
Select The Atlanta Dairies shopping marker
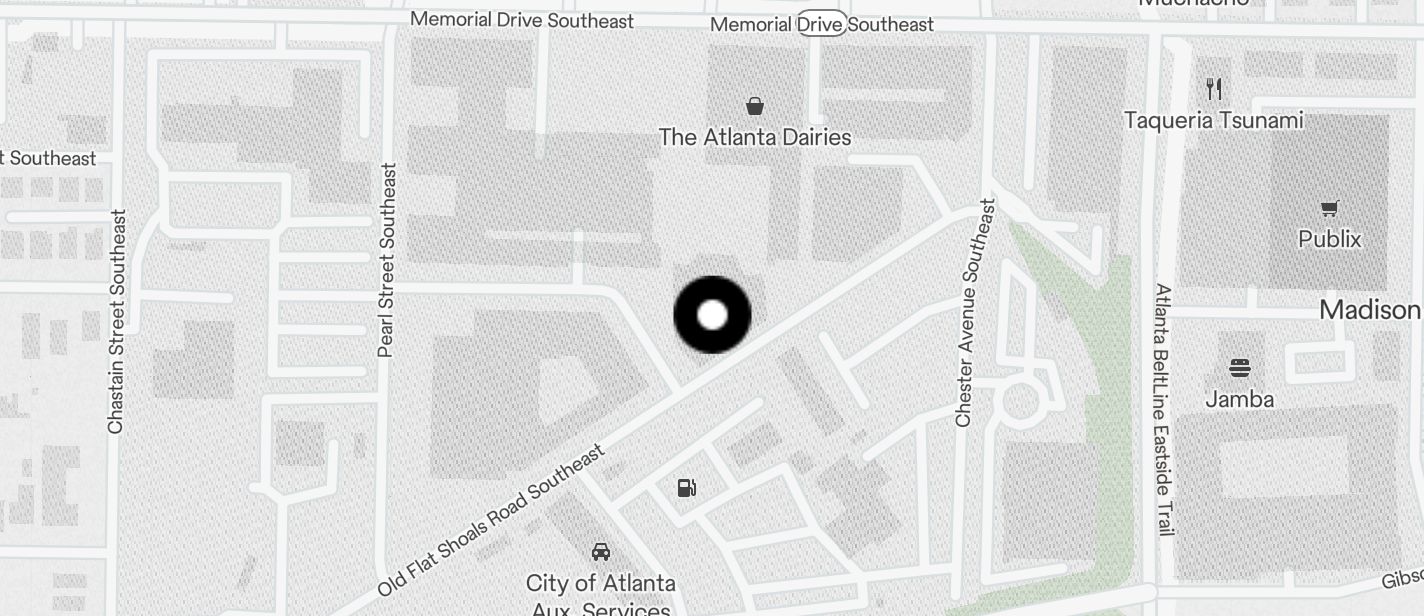pos(755,106)
